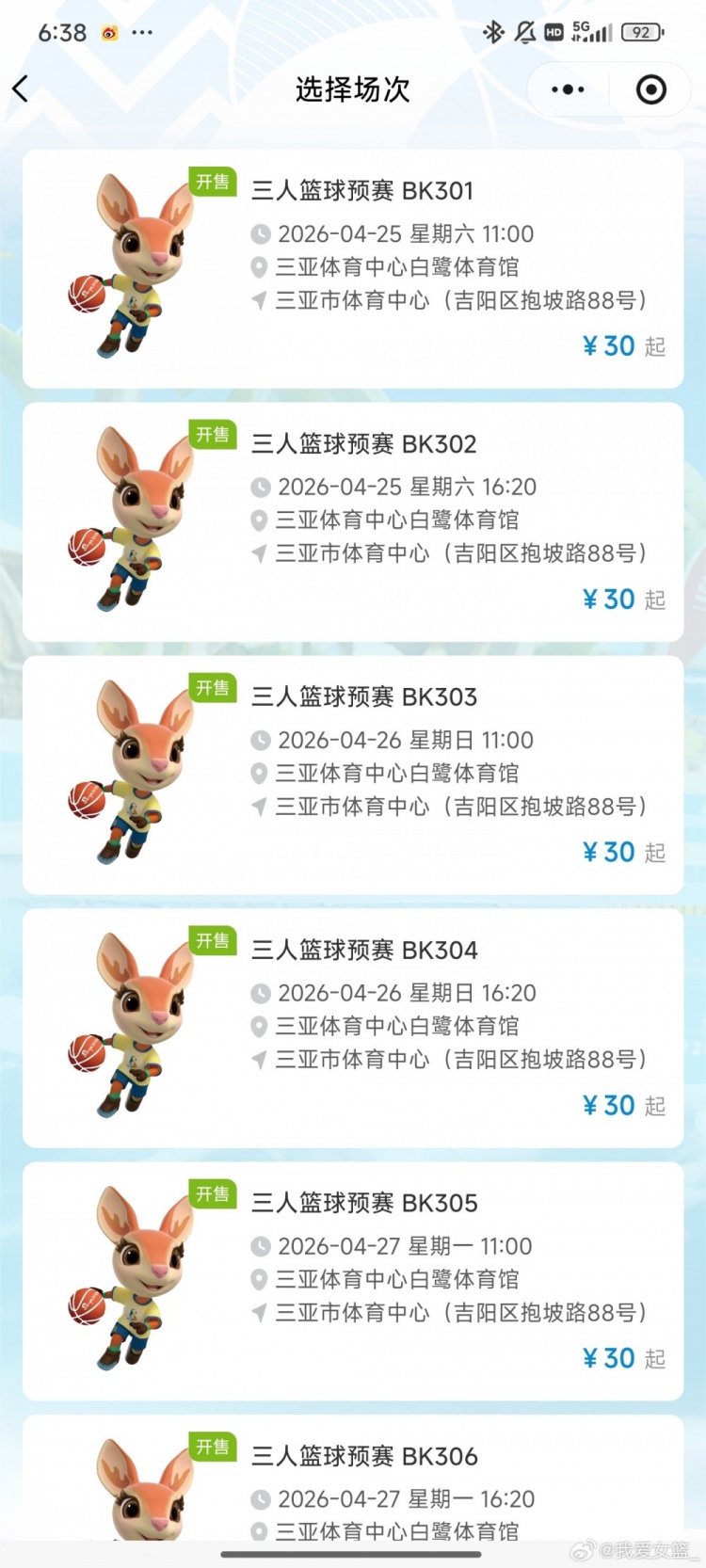This screenshot has width=706, height=1568.
Task: Pick the BK304 session on 2026-04-26 16:20
Action: coord(353,1028)
